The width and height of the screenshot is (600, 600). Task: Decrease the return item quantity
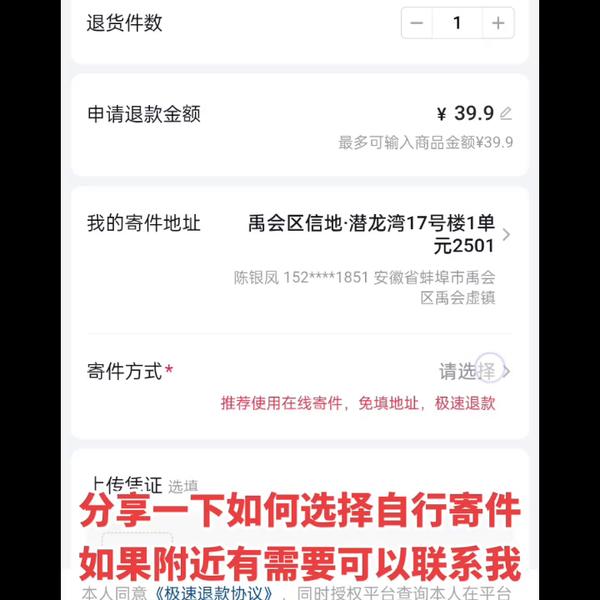coord(418,23)
